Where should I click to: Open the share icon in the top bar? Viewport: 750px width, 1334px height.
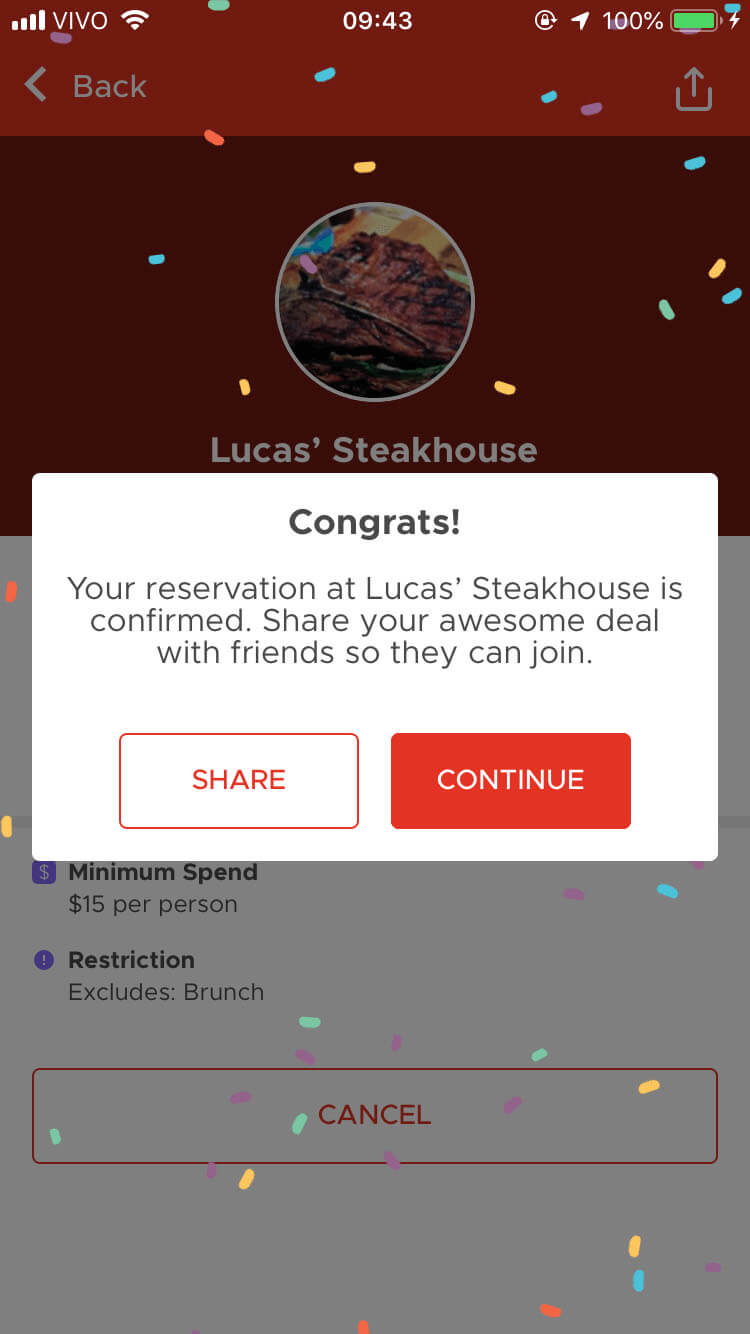[693, 88]
